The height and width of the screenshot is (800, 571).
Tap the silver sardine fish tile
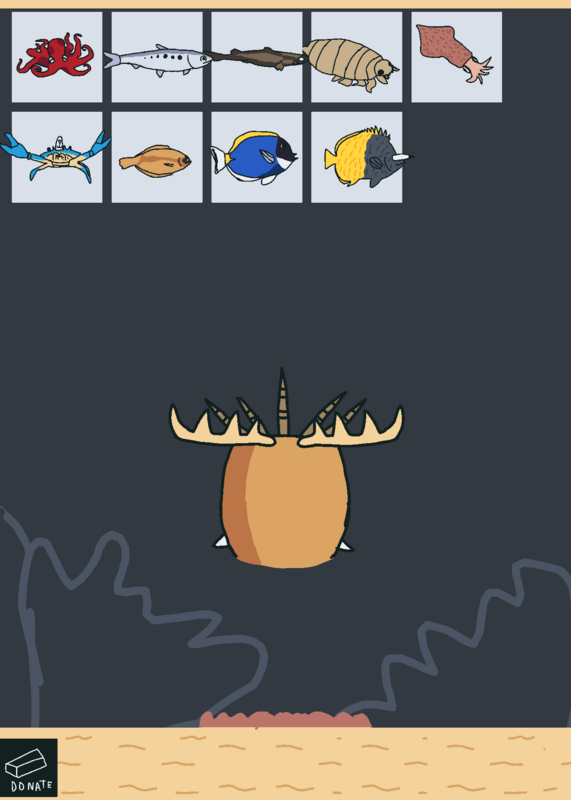tap(157, 57)
